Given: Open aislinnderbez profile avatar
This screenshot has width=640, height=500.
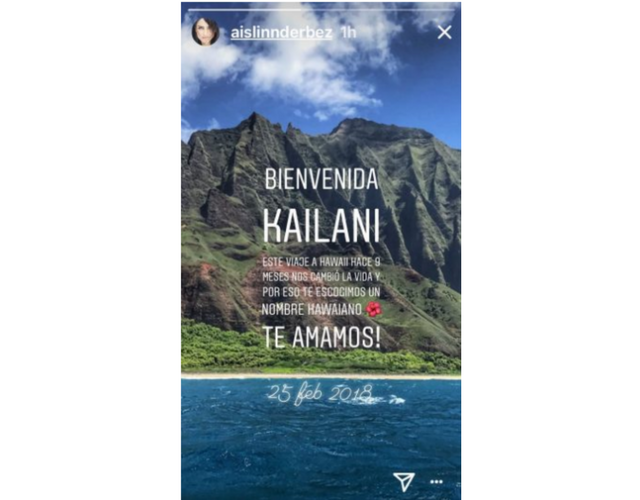Looking at the screenshot, I should coord(206,31).
